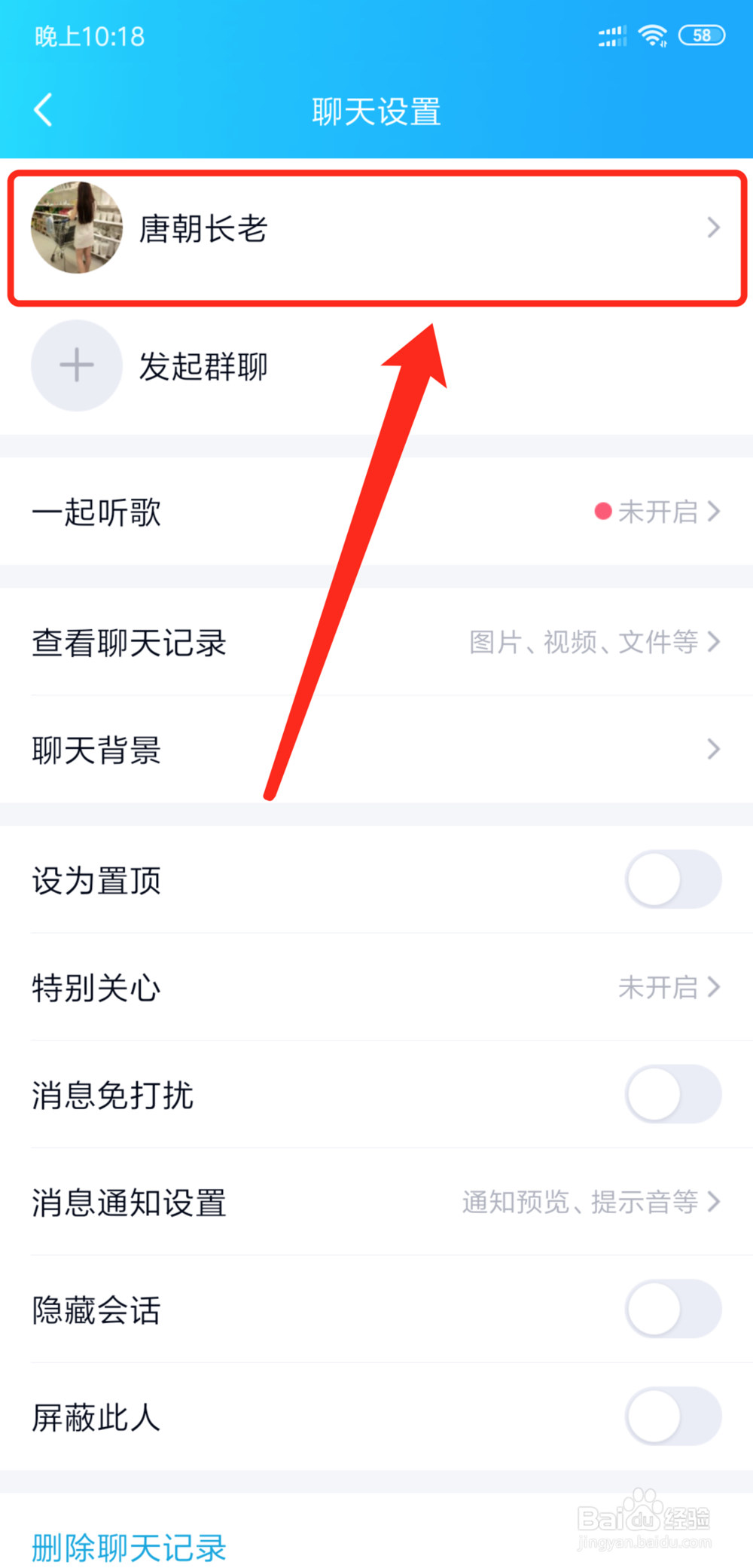753x1568 pixels.
Task: Turn on 消息免打扰 do-not-disturb
Action: [672, 1094]
